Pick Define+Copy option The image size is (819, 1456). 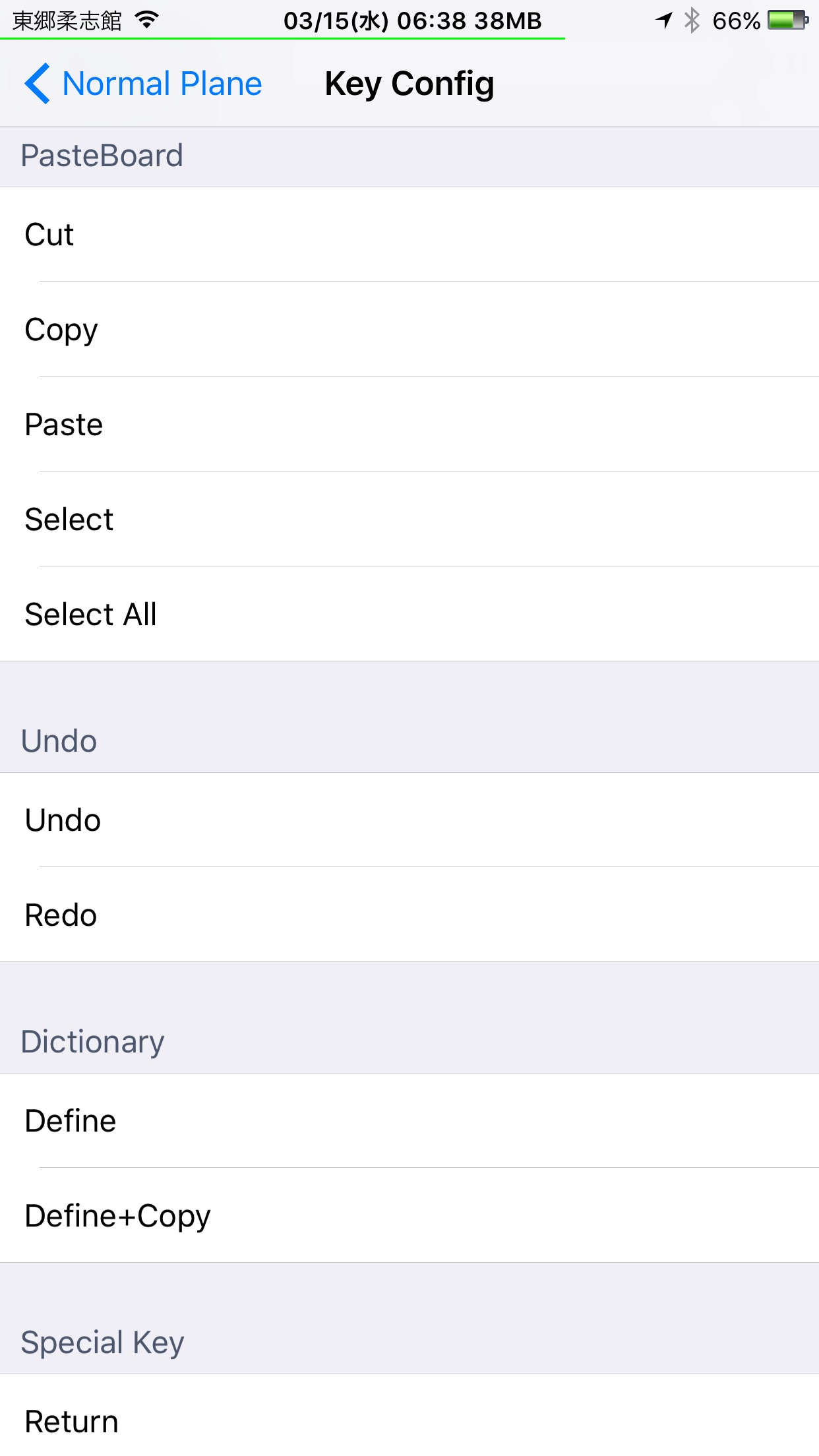[409, 1215]
